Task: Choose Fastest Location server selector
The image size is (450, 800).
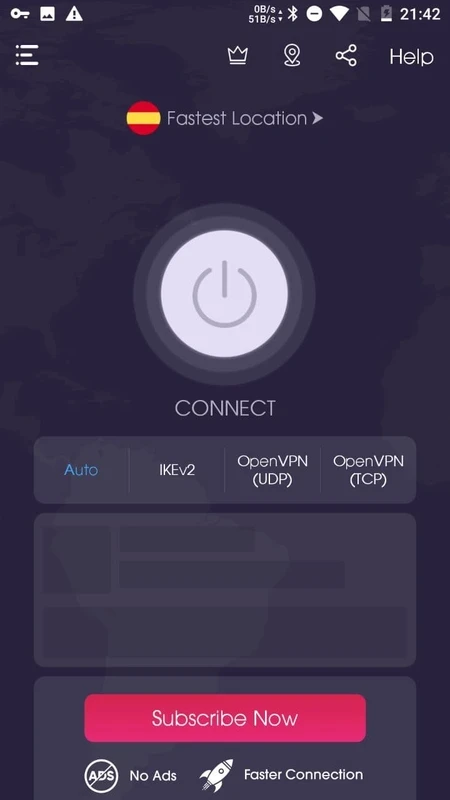Action: (224, 118)
